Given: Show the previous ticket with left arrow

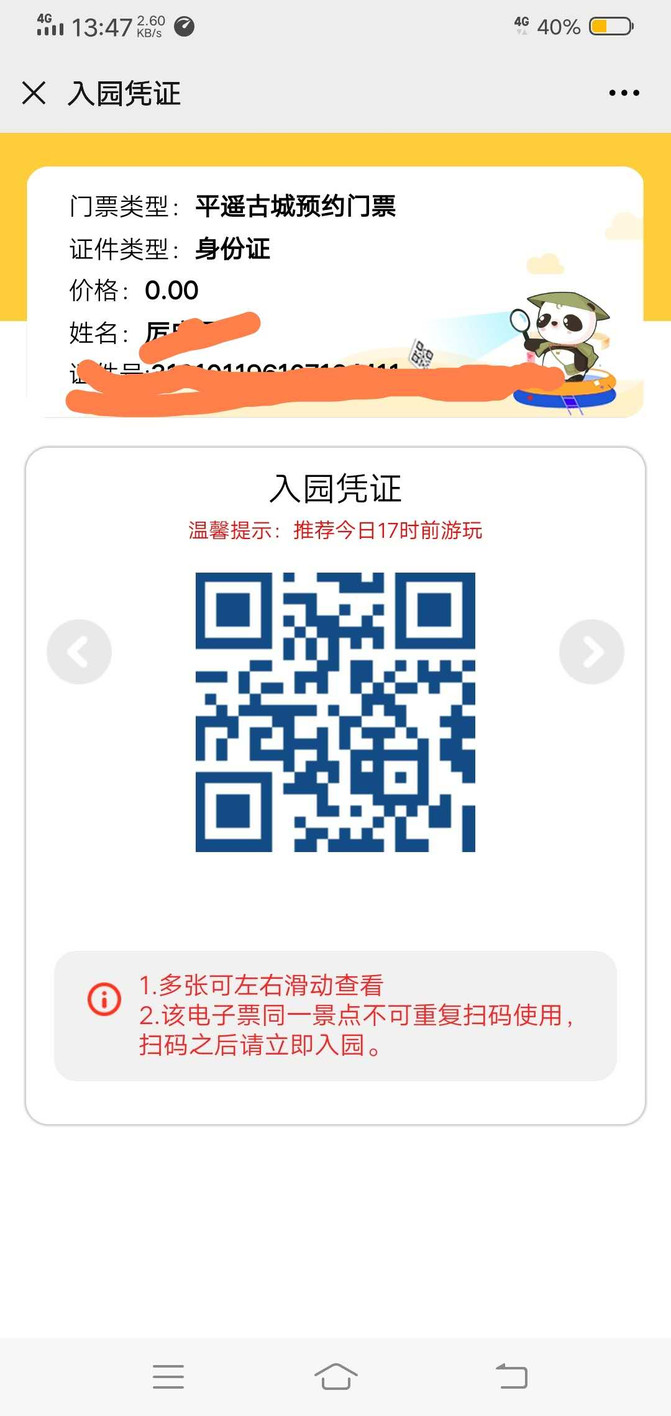Looking at the screenshot, I should pos(79,652).
